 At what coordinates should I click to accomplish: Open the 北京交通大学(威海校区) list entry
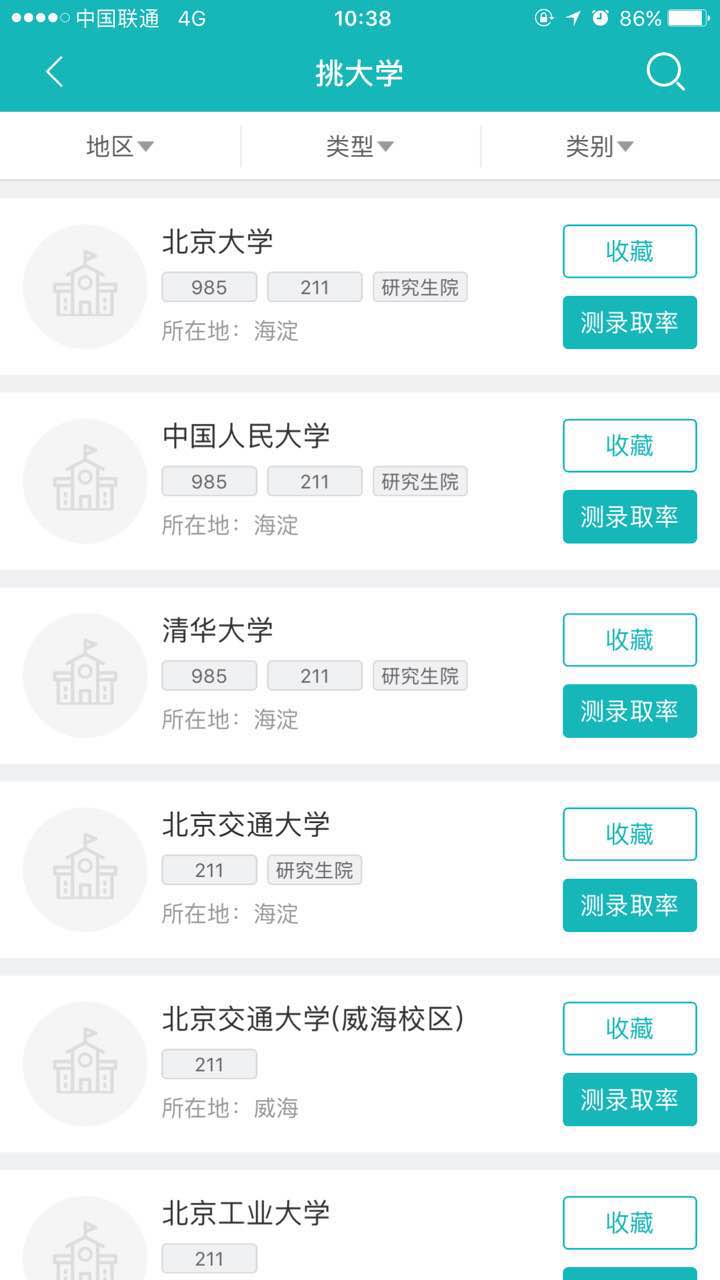click(x=310, y=1017)
